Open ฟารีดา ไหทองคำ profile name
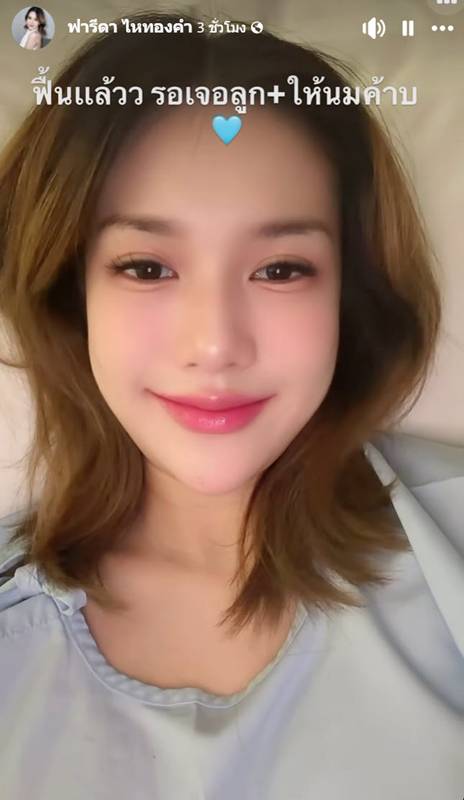Screen dimensions: 464x800 click(x=129, y=28)
